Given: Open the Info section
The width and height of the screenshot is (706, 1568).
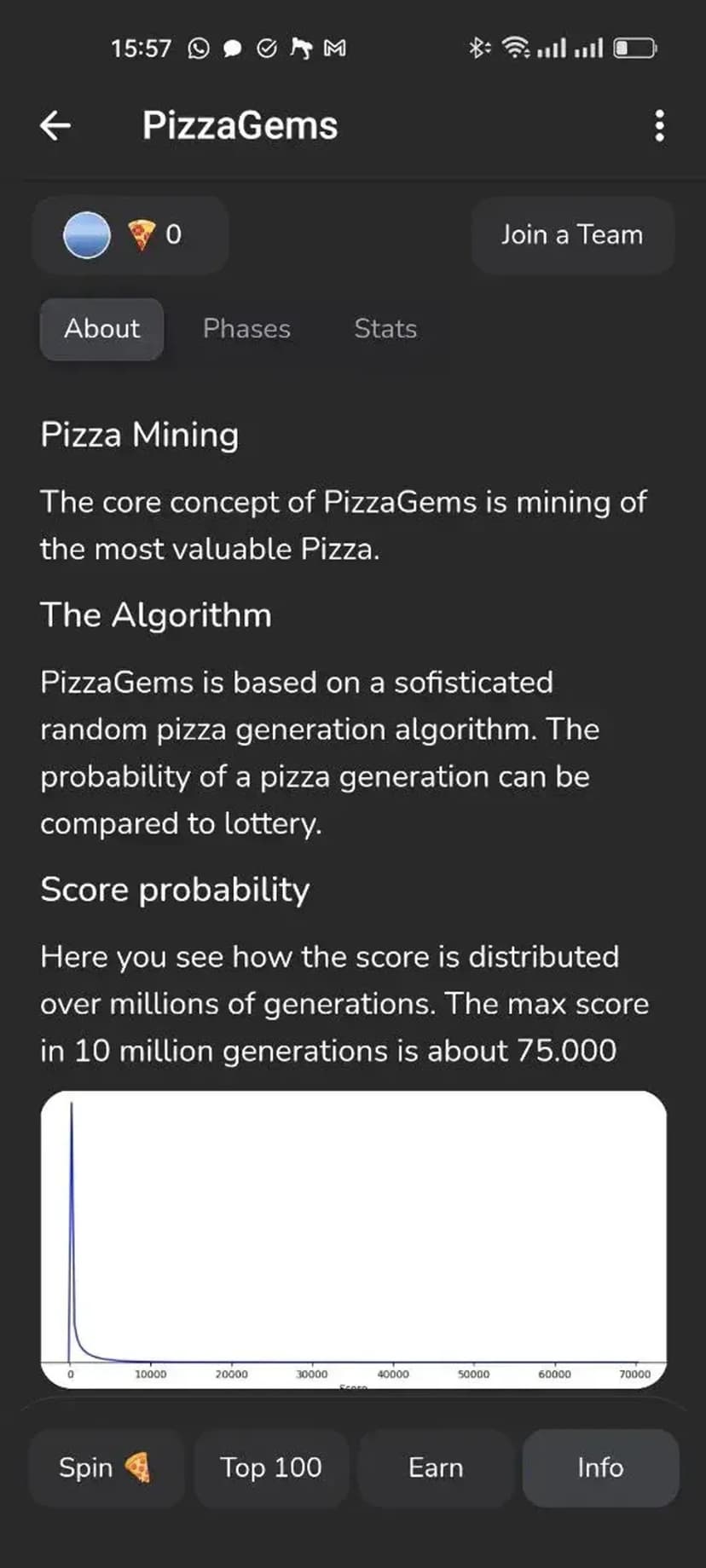Looking at the screenshot, I should pyautogui.click(x=600, y=1467).
